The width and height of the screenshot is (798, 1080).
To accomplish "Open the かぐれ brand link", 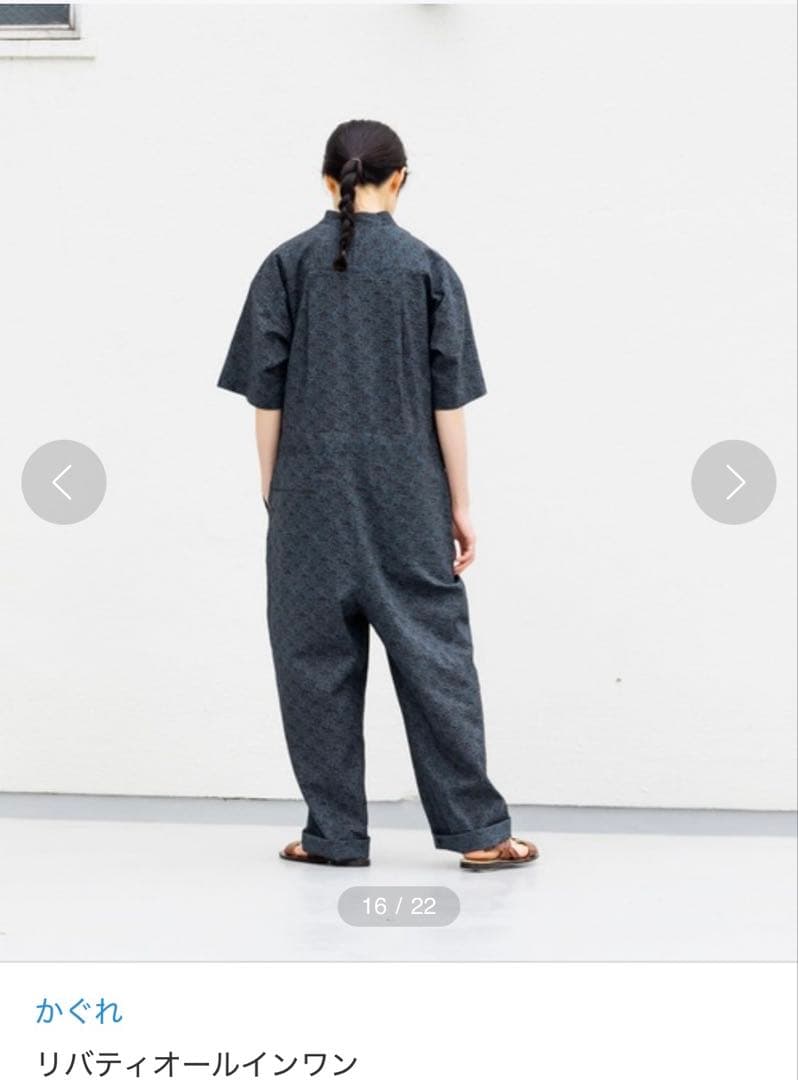I will (x=79, y=1011).
